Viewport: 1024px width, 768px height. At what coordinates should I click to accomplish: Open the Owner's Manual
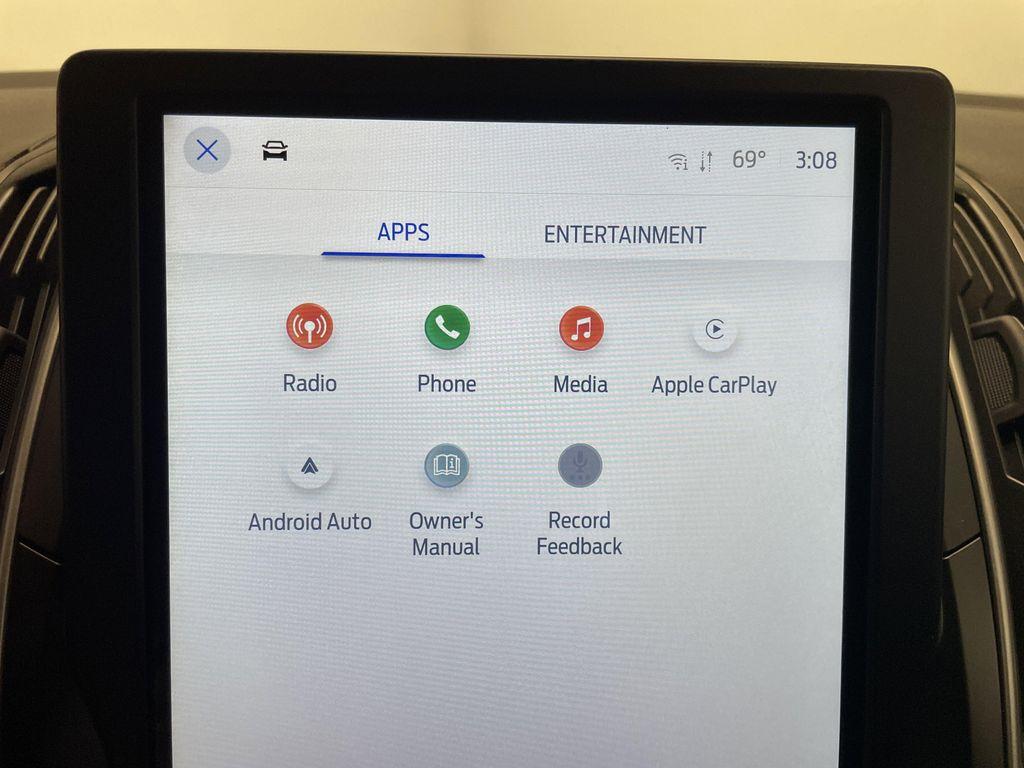point(446,466)
